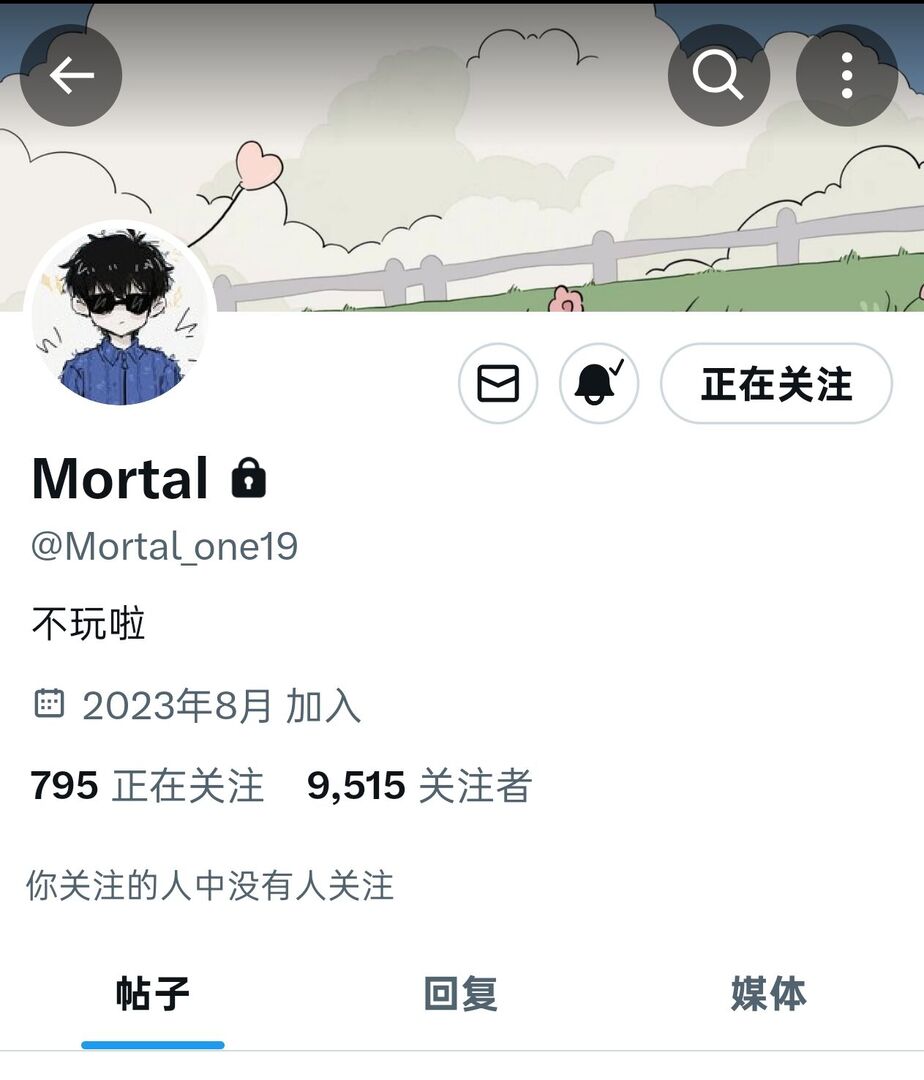The image size is (924, 1080).
Task: Tap the 正在关注 following button
Action: (776, 384)
